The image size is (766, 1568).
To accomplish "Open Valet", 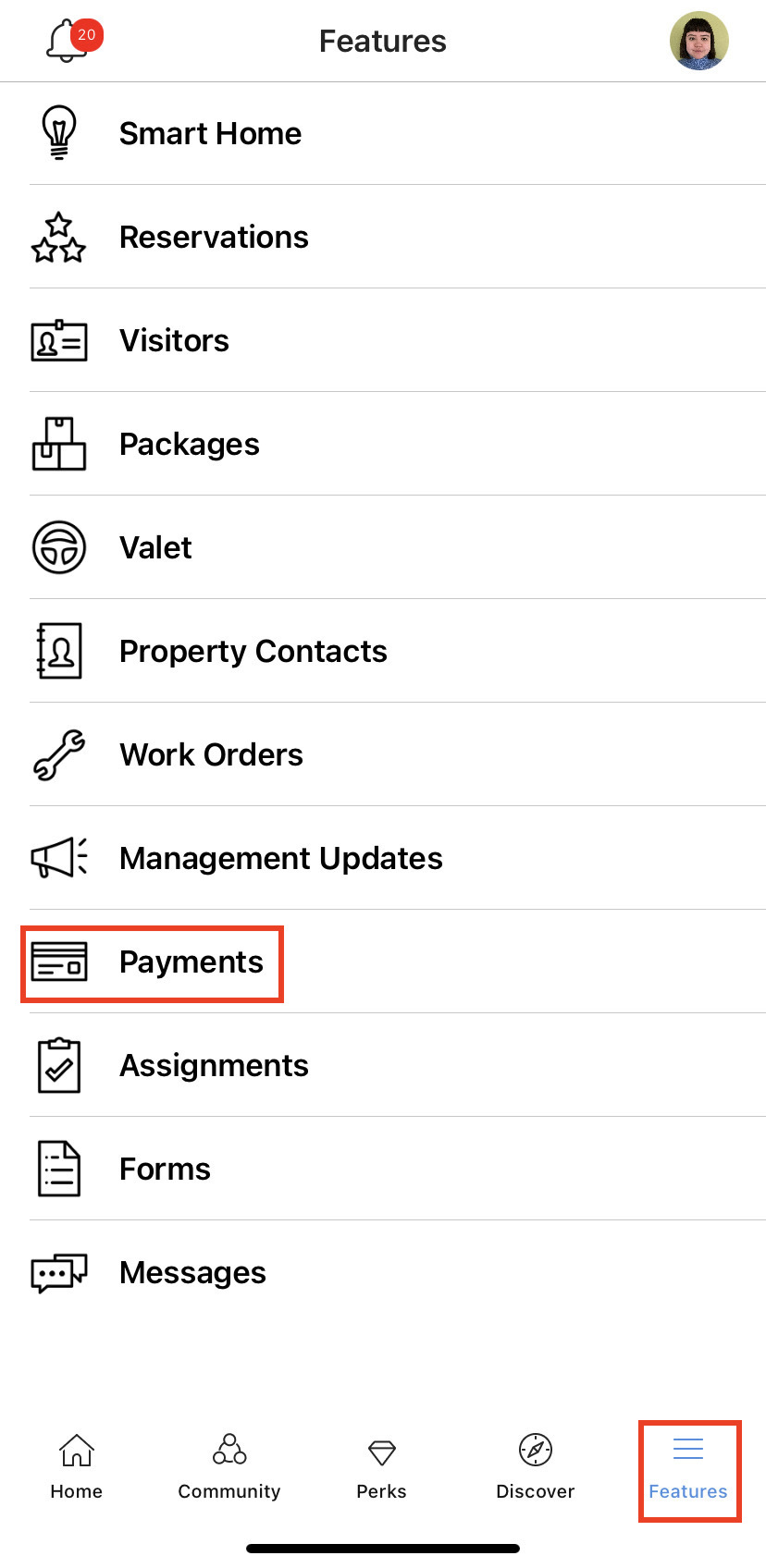I will (x=155, y=548).
